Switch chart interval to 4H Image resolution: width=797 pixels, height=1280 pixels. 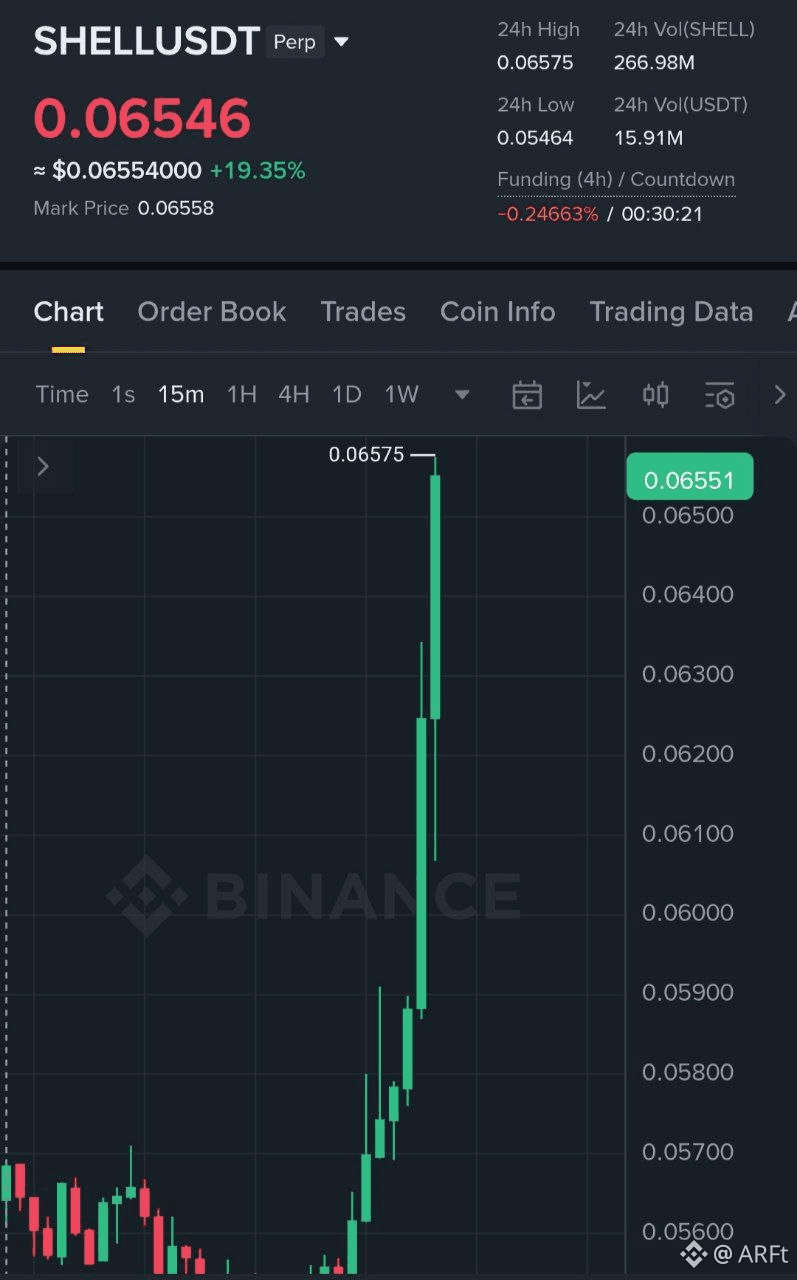(294, 395)
